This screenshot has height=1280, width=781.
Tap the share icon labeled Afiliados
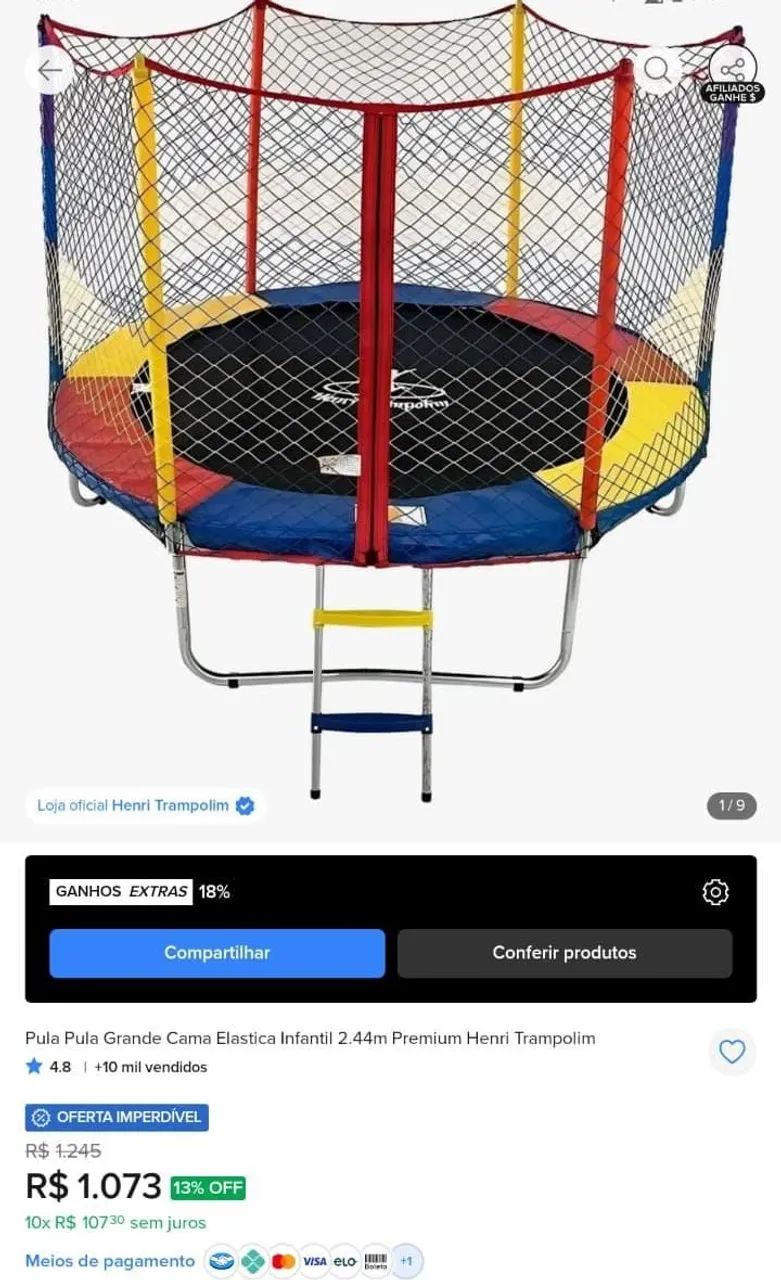(x=733, y=72)
